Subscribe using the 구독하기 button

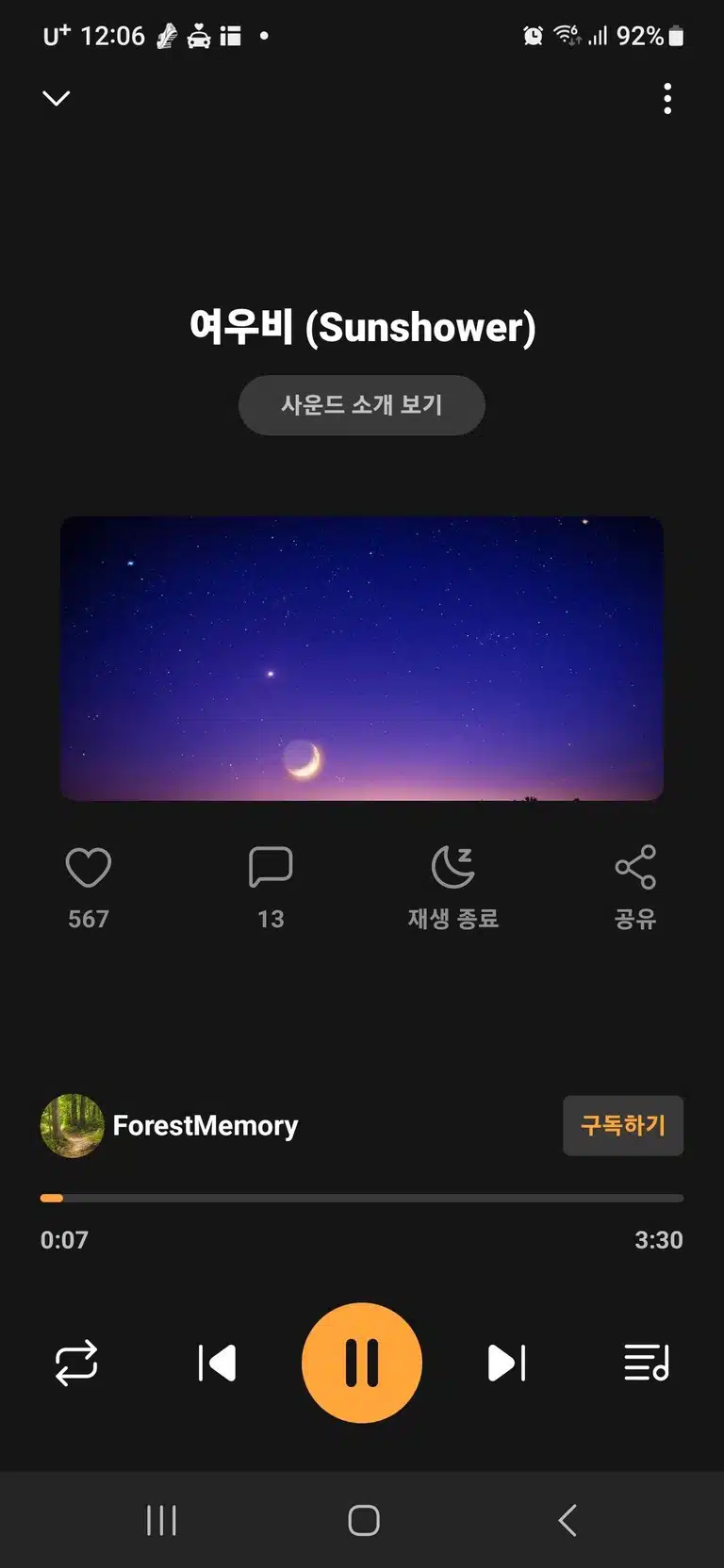623,1125
